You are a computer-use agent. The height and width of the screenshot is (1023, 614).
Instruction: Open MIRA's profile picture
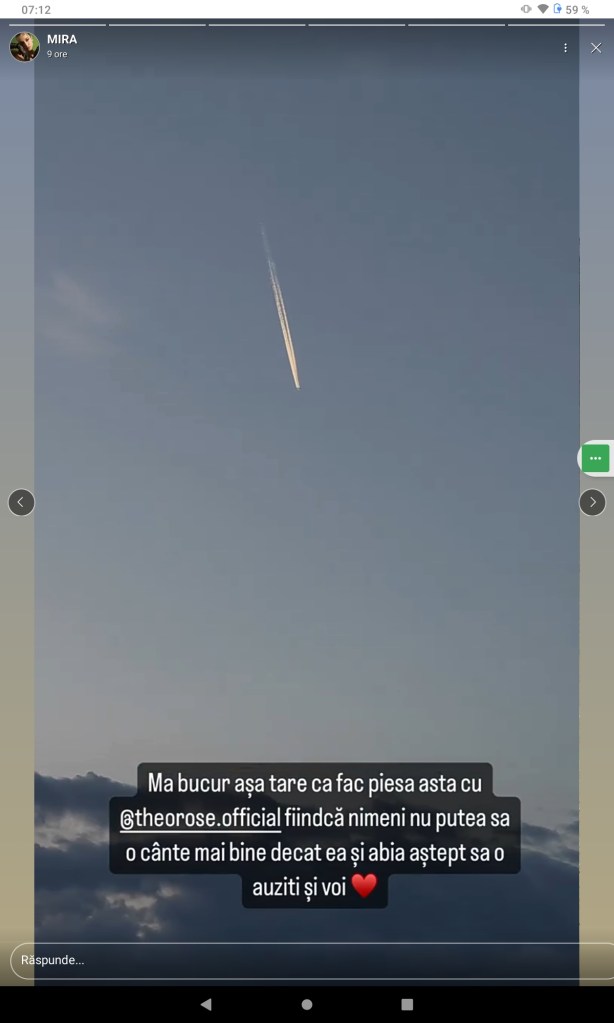pos(24,46)
